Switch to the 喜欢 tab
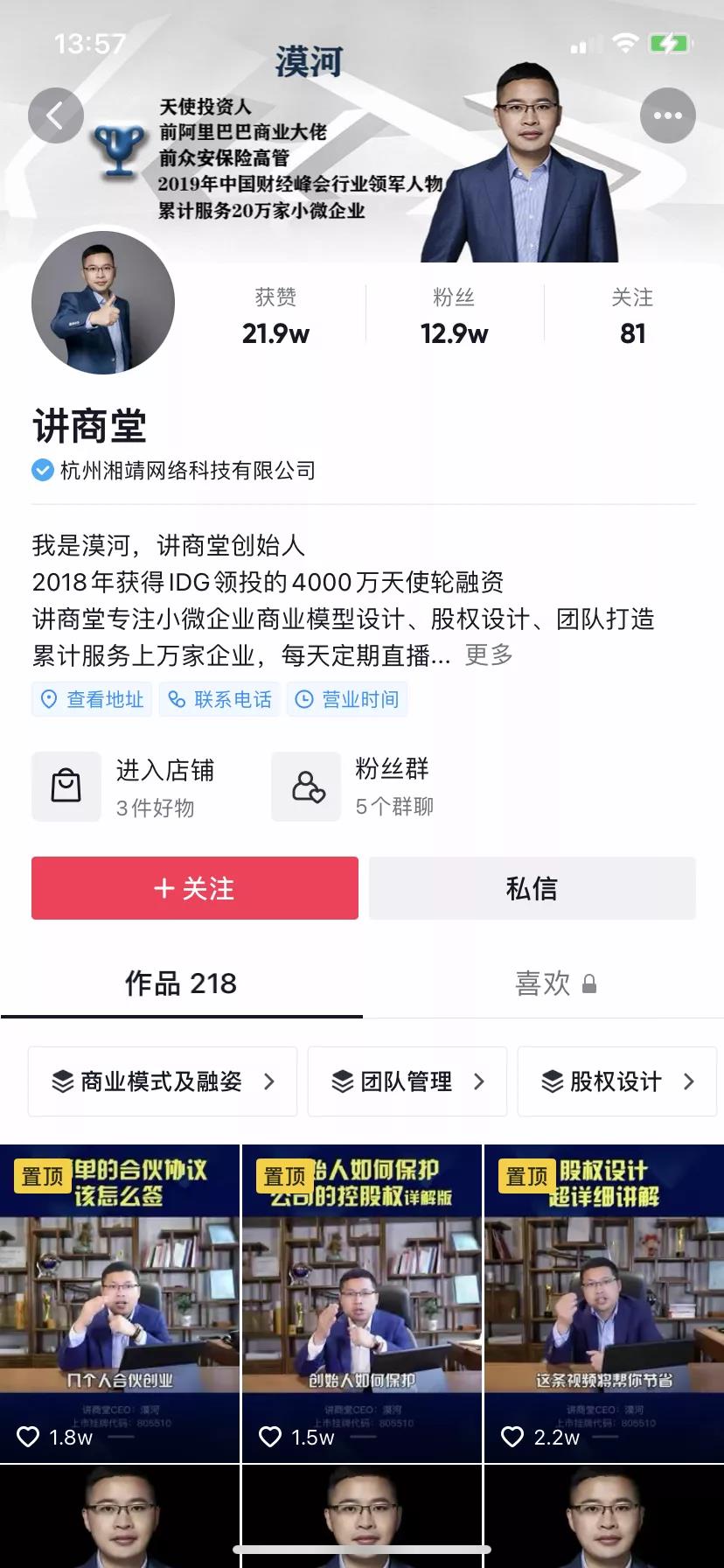The width and height of the screenshot is (724, 1568). (x=543, y=983)
